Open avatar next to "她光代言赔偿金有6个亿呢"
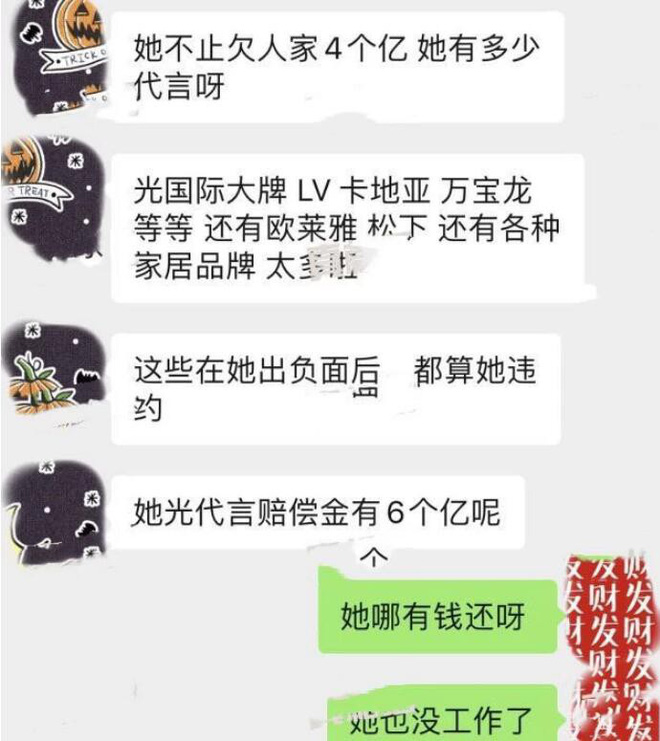Viewport: 660px width, 741px height. (x=50, y=510)
